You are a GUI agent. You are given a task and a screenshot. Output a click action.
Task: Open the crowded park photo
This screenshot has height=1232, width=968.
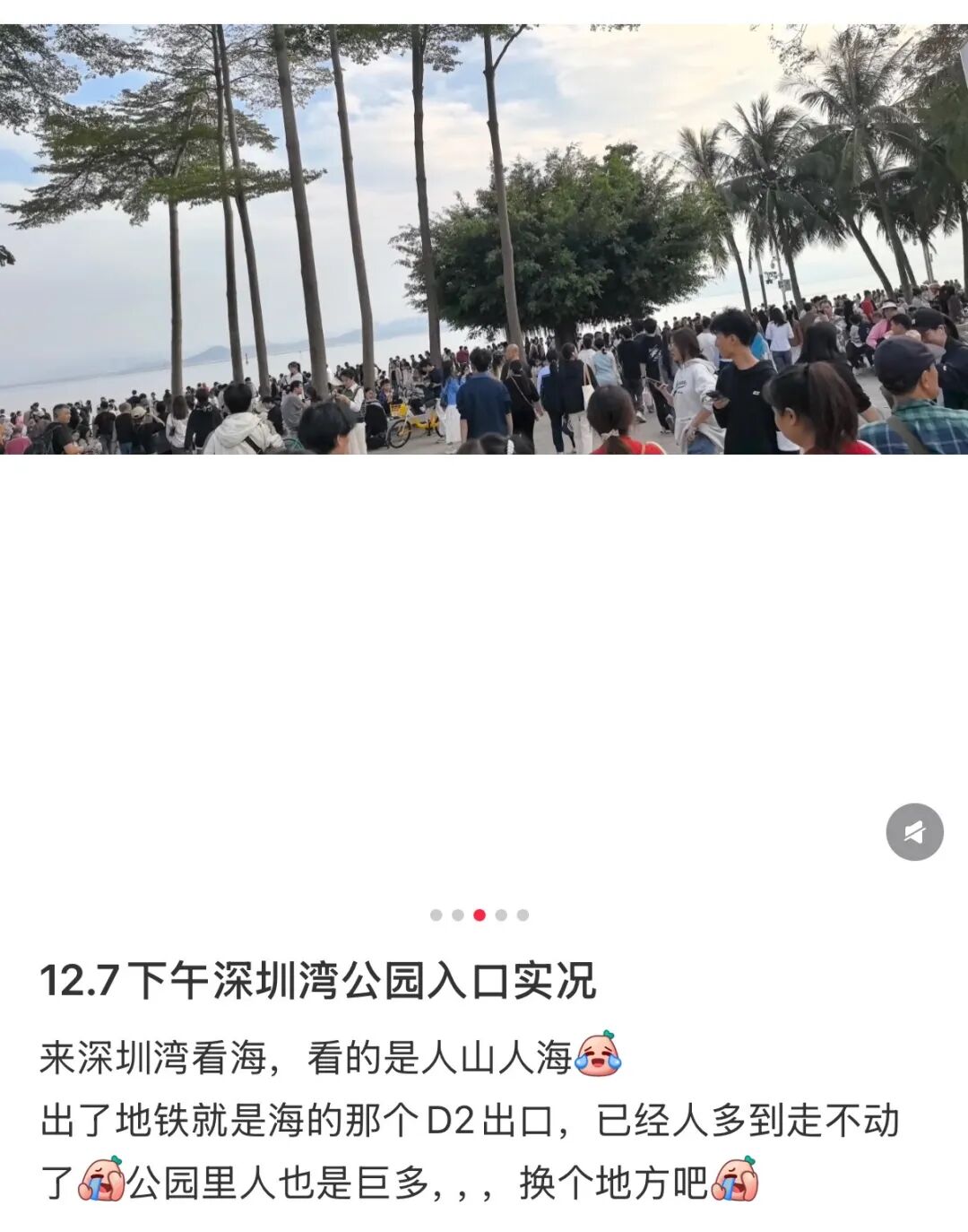click(x=484, y=239)
